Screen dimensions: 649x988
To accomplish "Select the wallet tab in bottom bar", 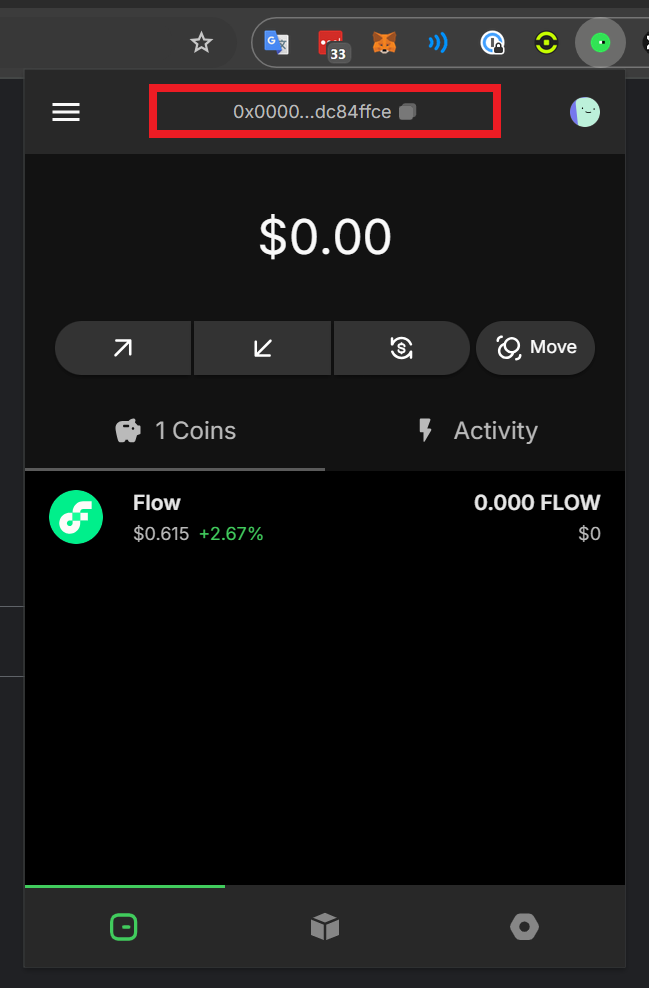I will point(124,927).
